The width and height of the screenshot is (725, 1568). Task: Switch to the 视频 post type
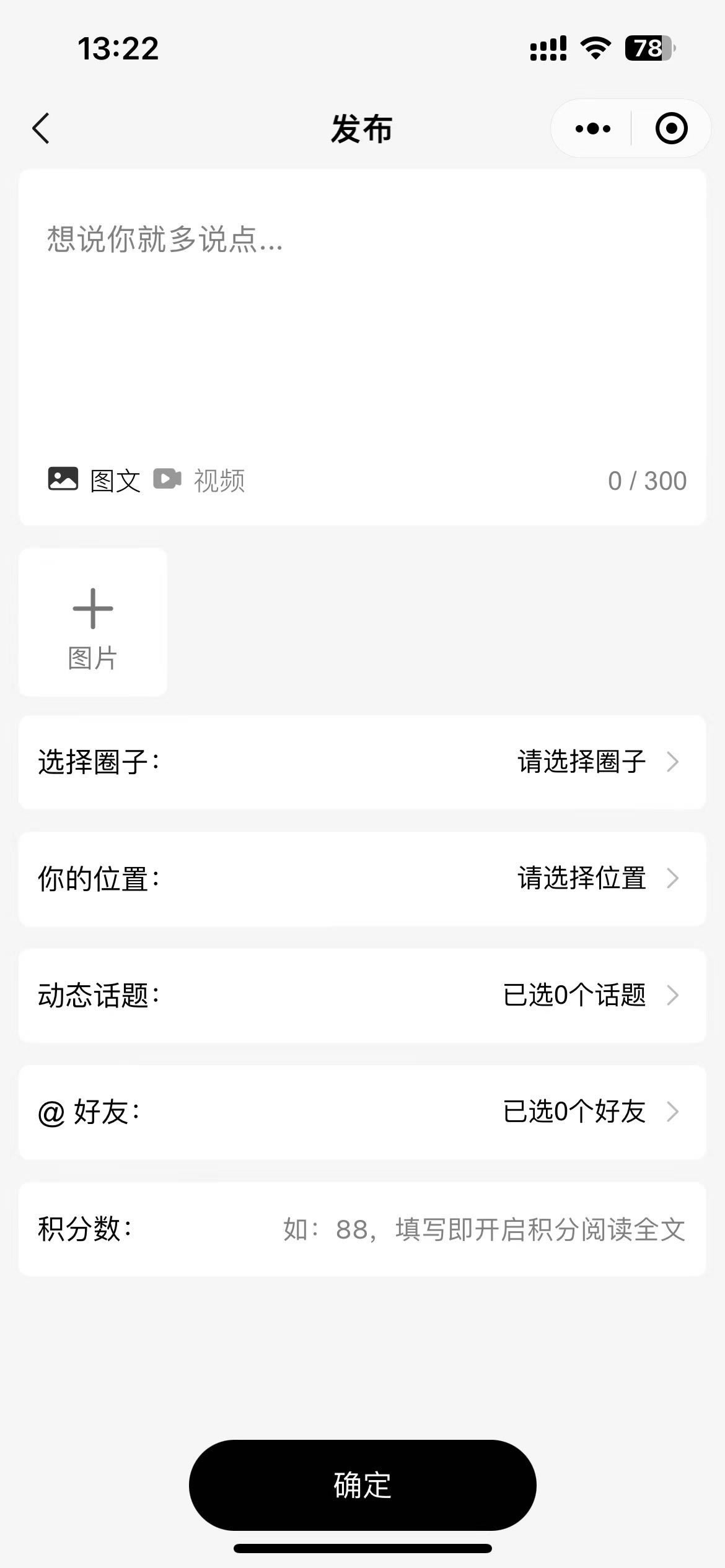[199, 481]
